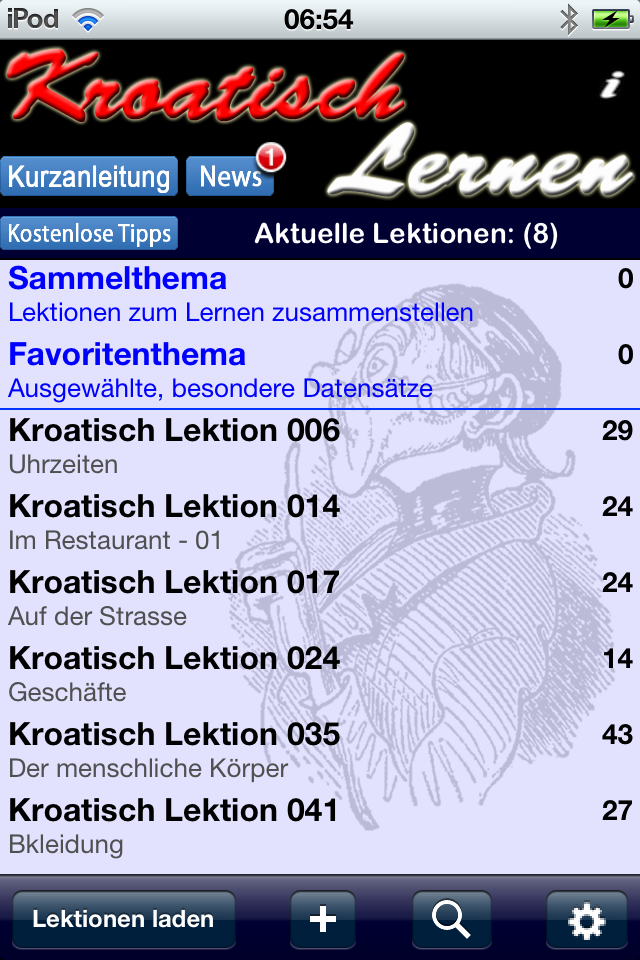Open Kroatisch Lektion 006 Uhrzeiten
This screenshot has height=960, width=640.
320,446
